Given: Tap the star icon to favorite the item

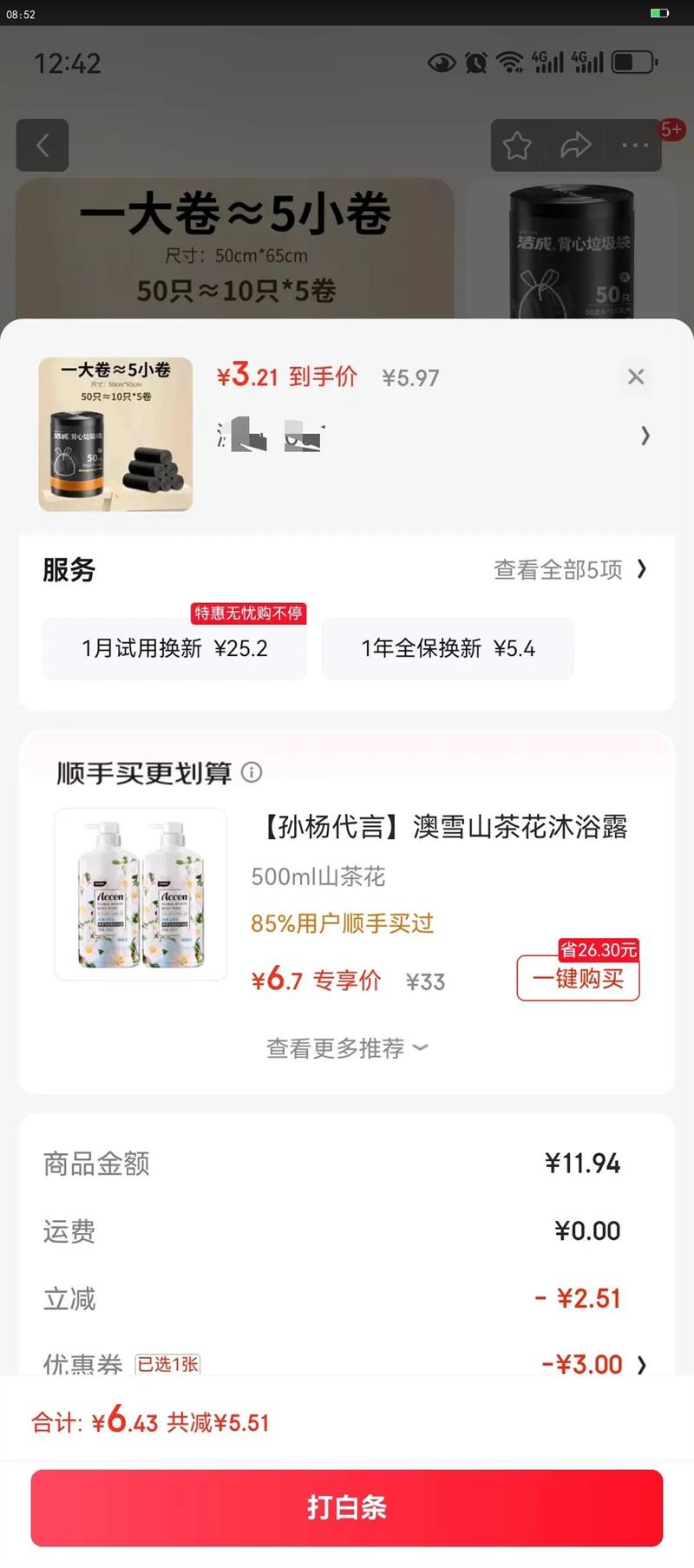Looking at the screenshot, I should [516, 145].
